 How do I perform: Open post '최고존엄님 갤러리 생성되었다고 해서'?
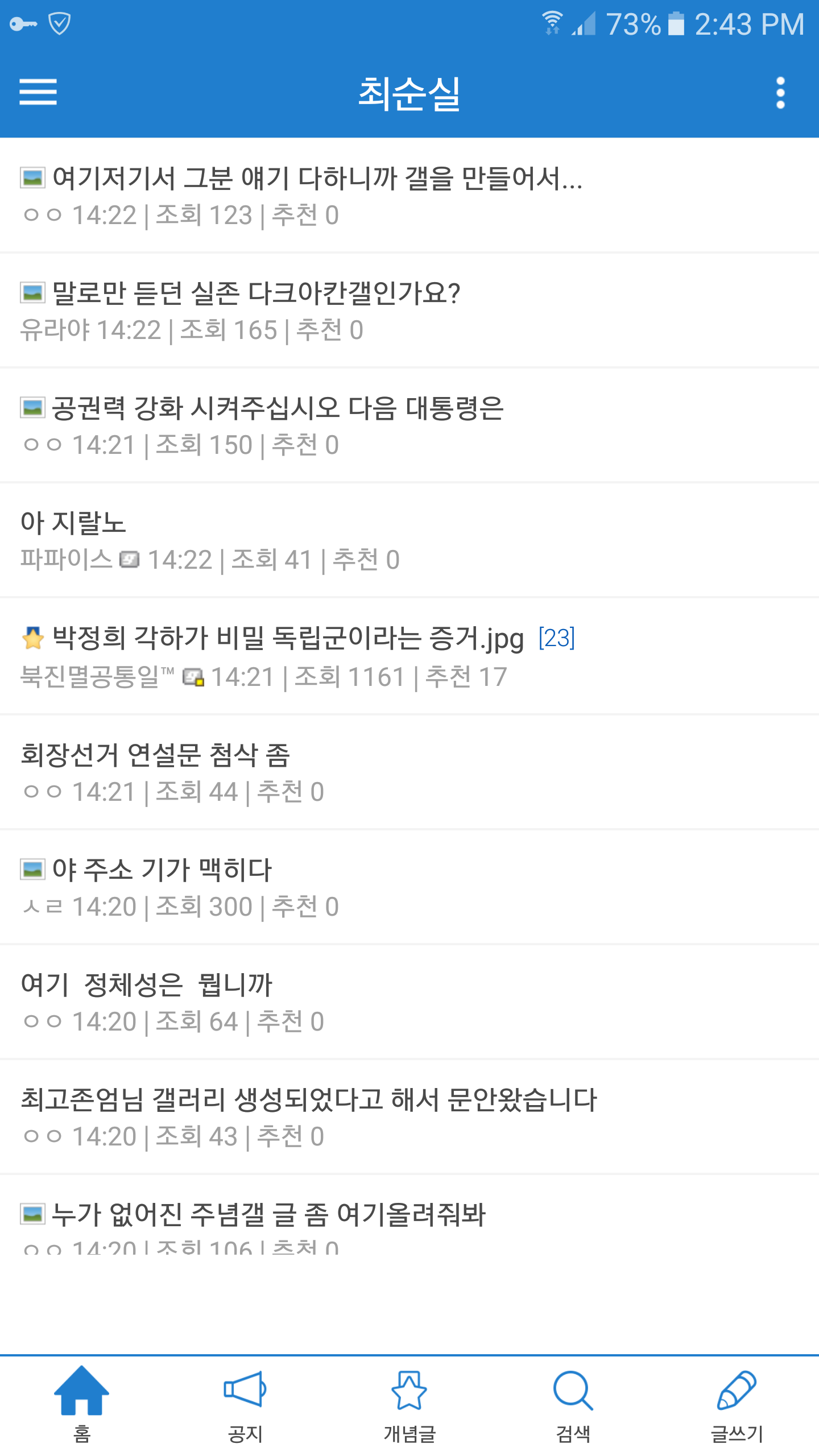tap(409, 1117)
